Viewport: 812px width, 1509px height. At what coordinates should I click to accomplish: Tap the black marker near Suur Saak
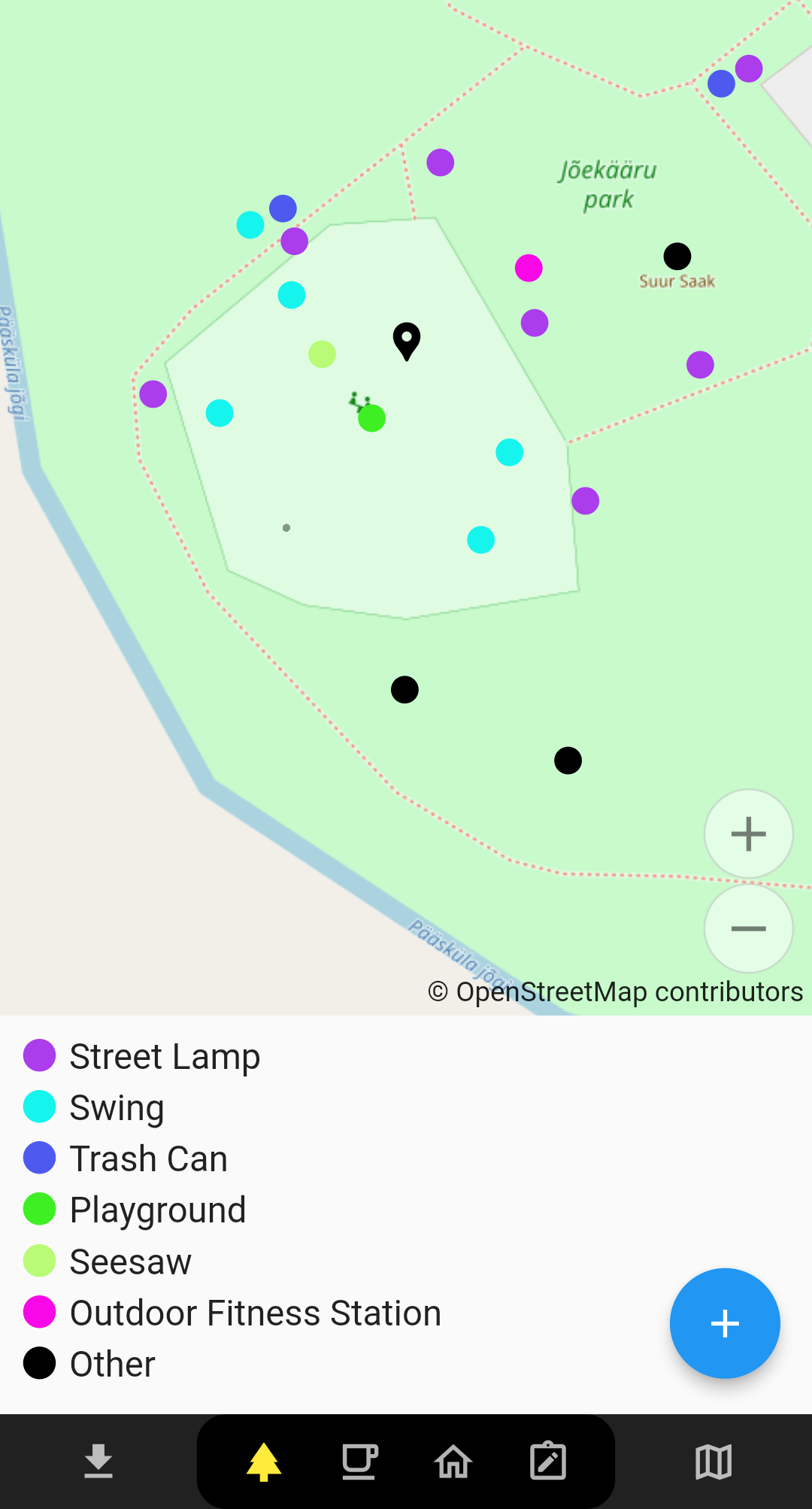[677, 257]
